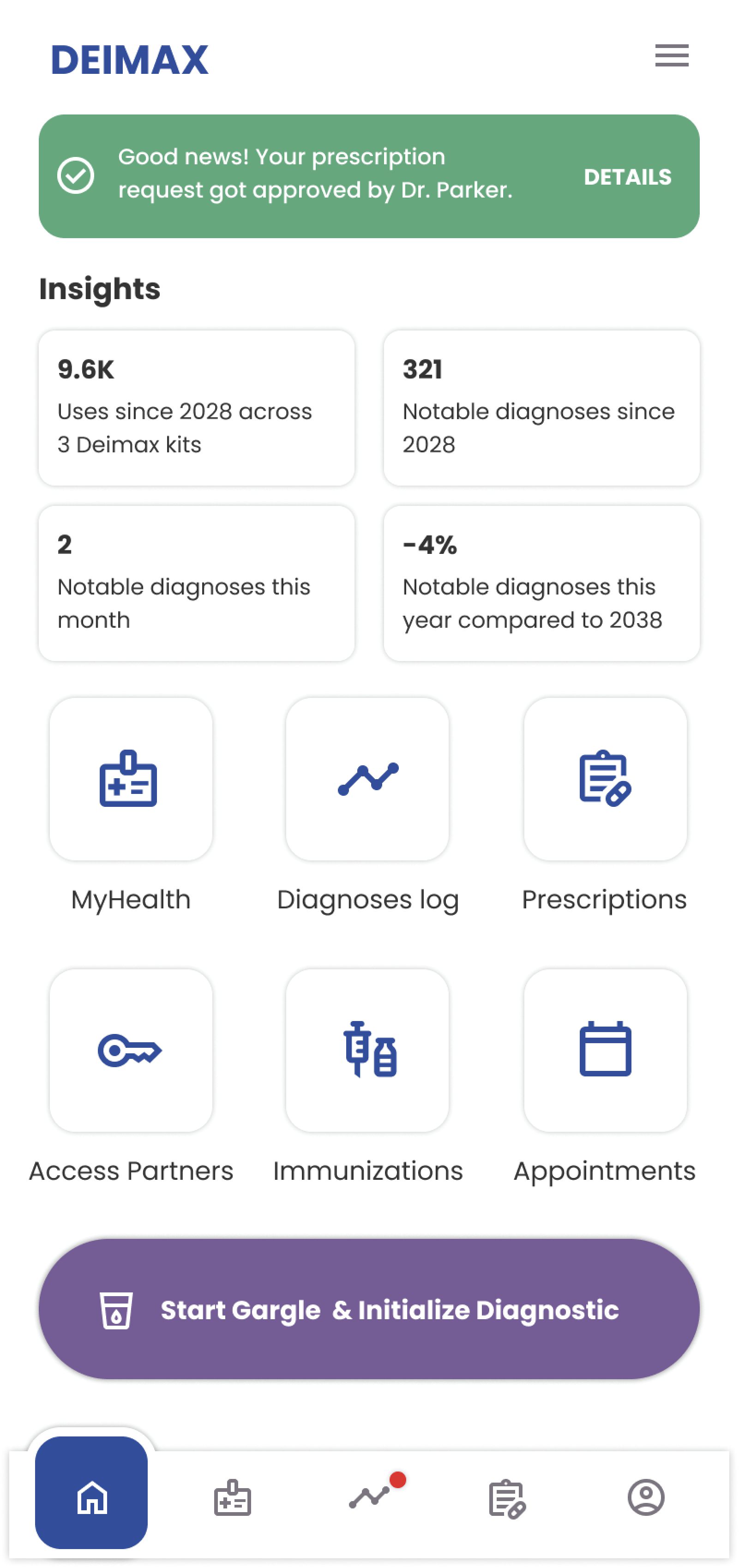View DETAILS of the approved prescription
This screenshot has width=739, height=1568.
pos(627,177)
